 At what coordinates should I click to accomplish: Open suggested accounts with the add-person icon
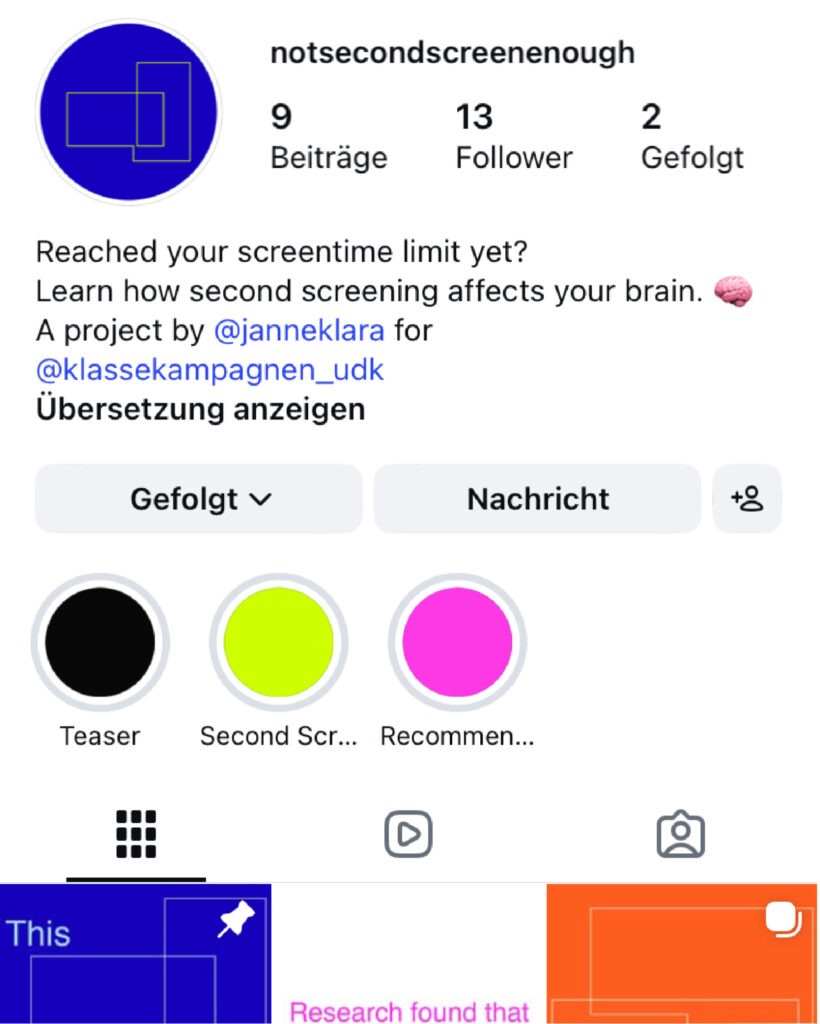747,498
